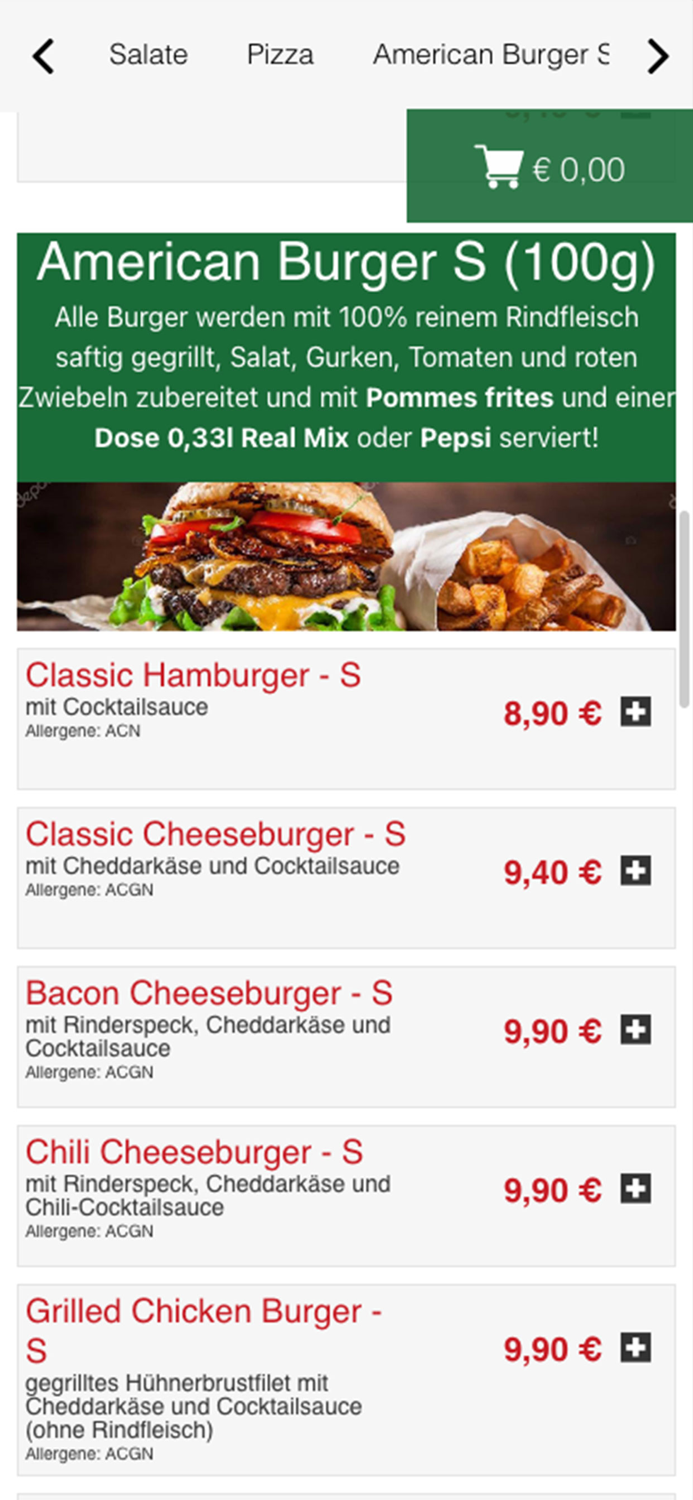The height and width of the screenshot is (1500, 693).
Task: Add Classic Cheeseburger - S to cart
Action: coord(635,871)
